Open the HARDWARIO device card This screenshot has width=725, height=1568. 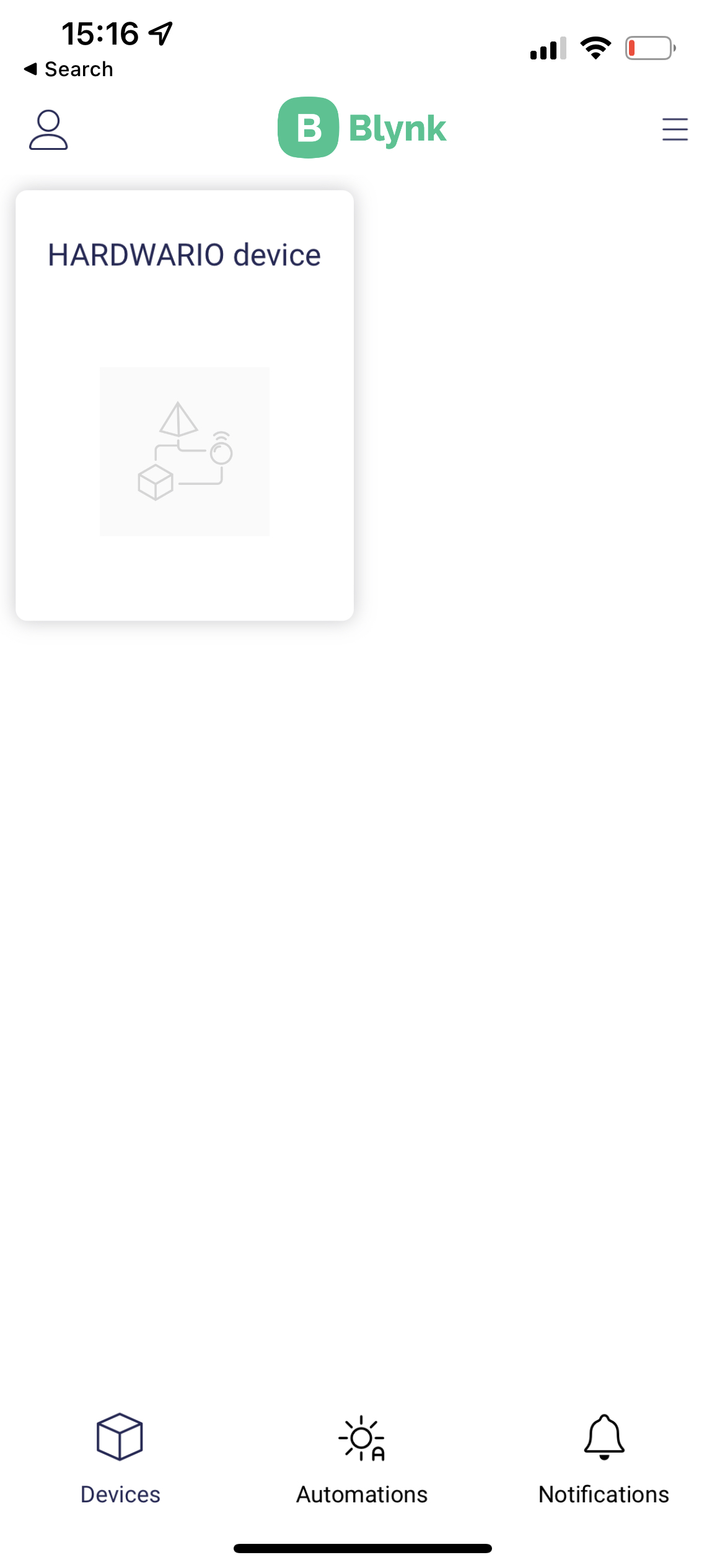click(x=185, y=406)
